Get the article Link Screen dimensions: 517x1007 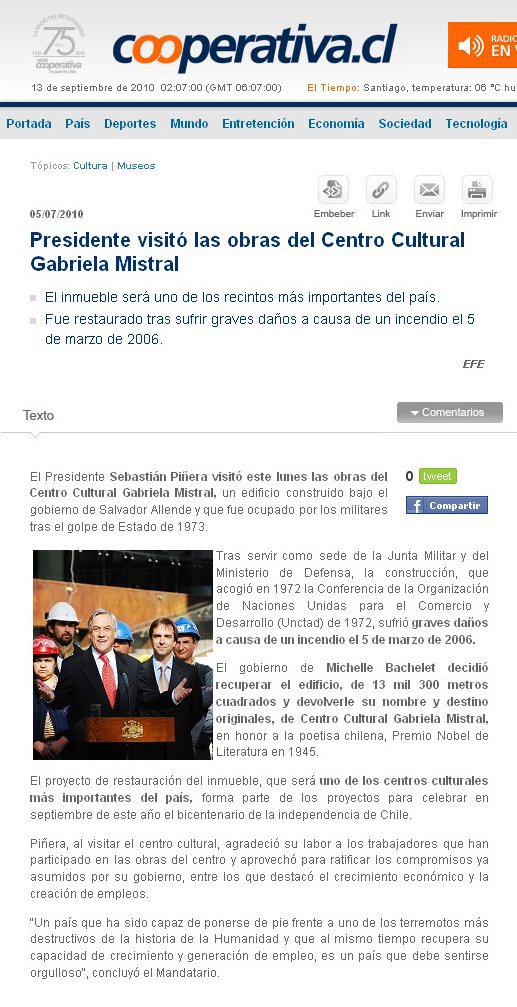[381, 190]
